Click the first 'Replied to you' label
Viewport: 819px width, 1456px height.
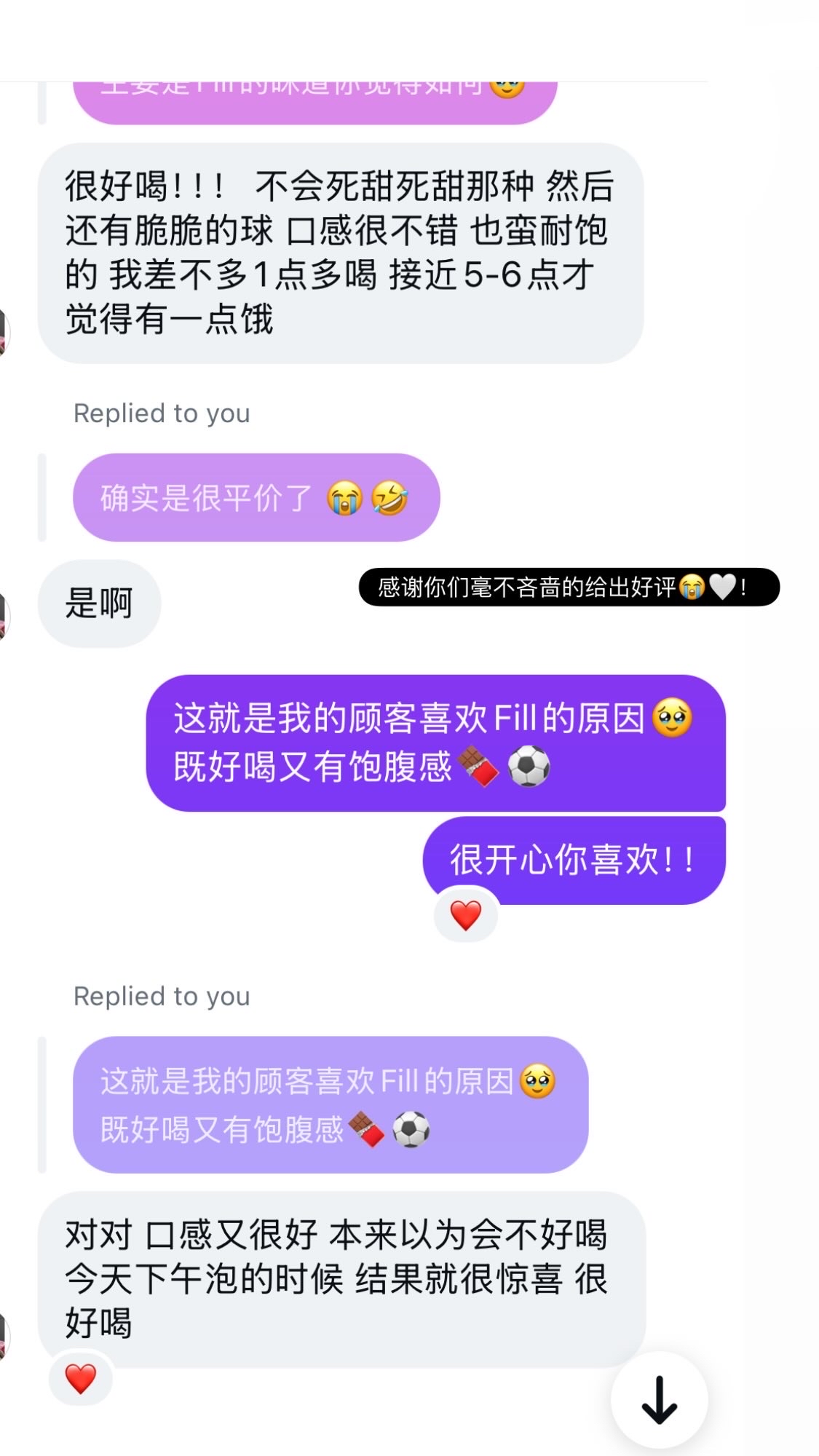point(160,414)
